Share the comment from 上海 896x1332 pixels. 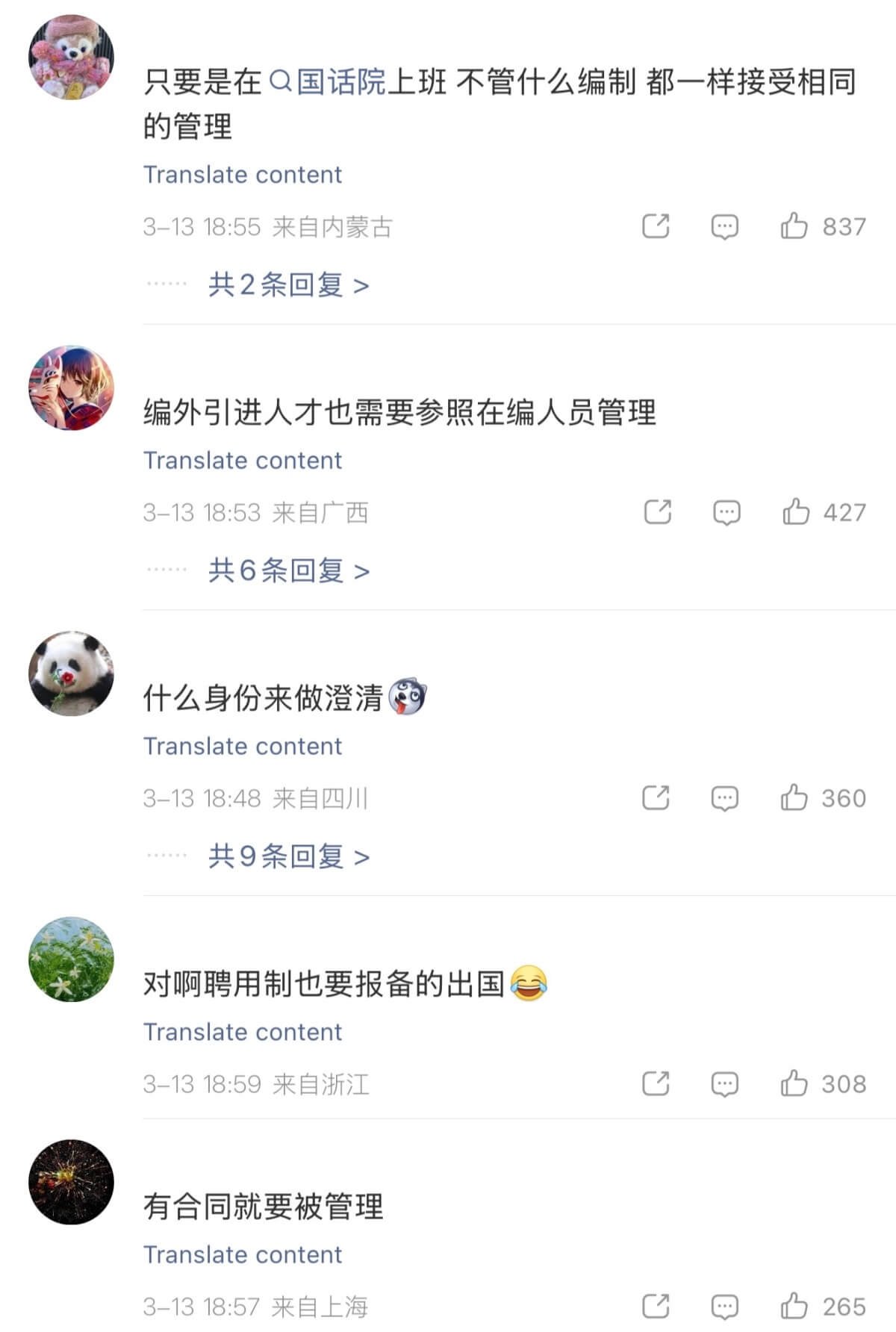pyautogui.click(x=656, y=1307)
